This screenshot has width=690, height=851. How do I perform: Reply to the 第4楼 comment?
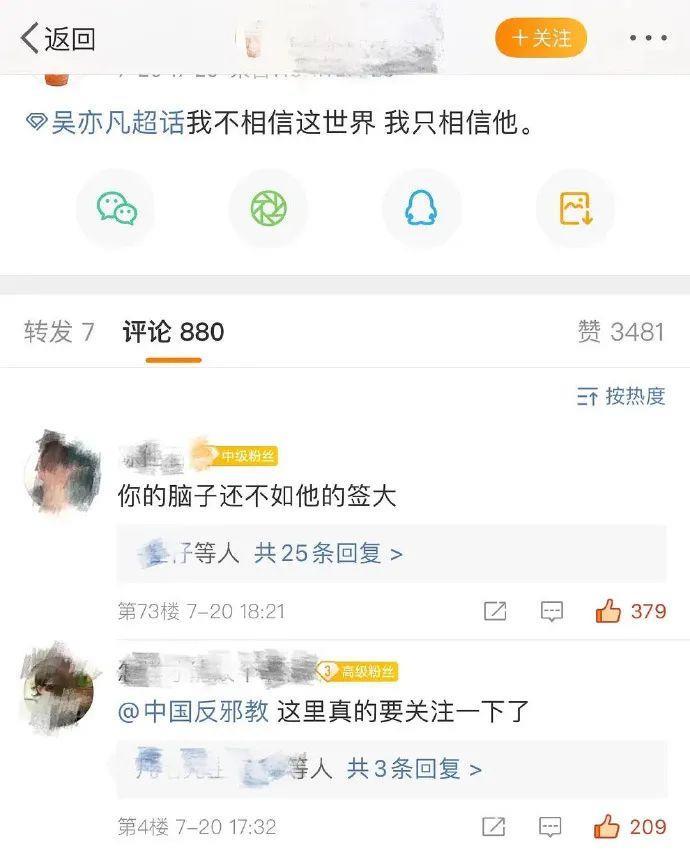[551, 827]
